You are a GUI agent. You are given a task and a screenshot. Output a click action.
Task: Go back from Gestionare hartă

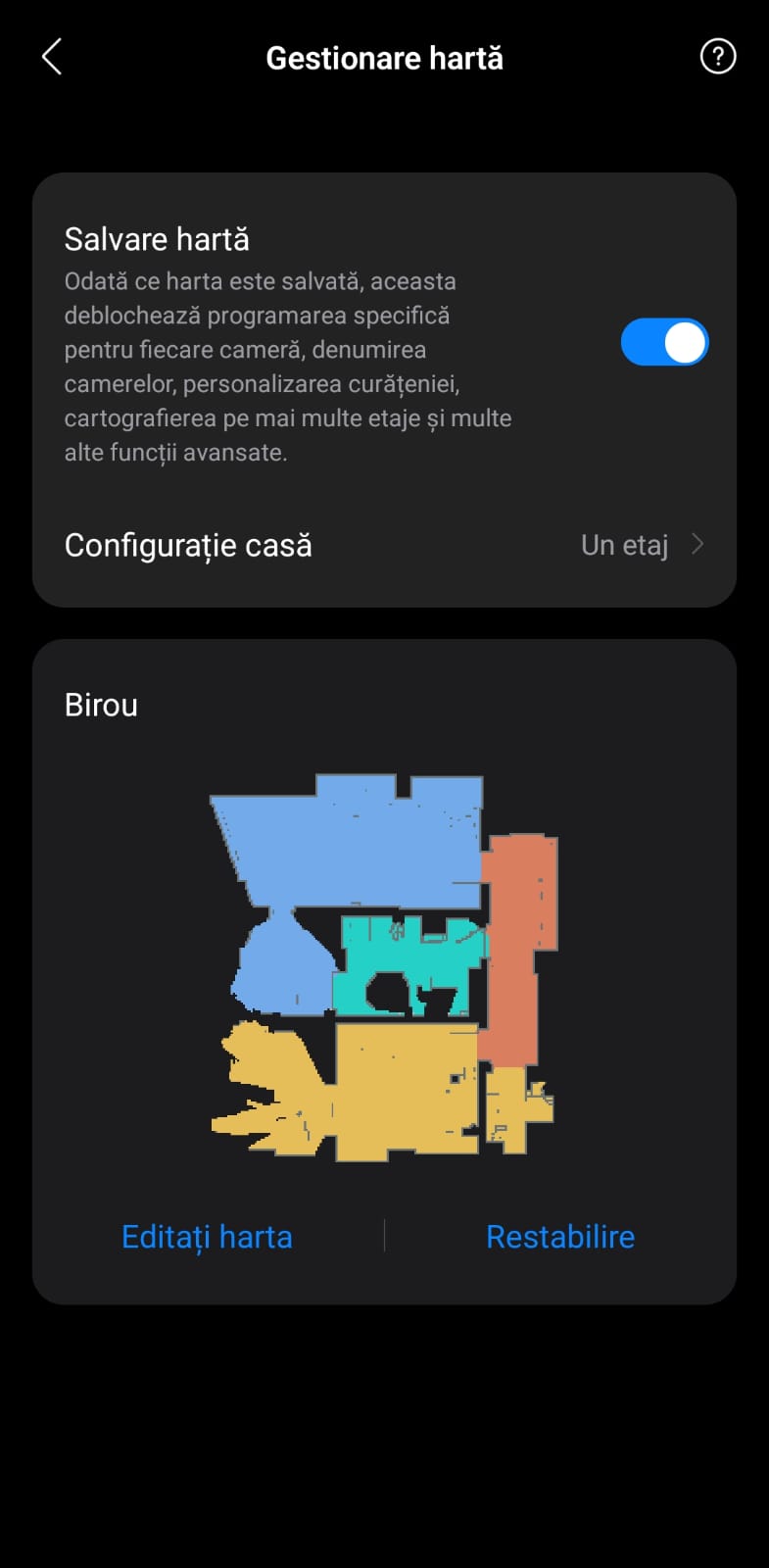click(52, 57)
